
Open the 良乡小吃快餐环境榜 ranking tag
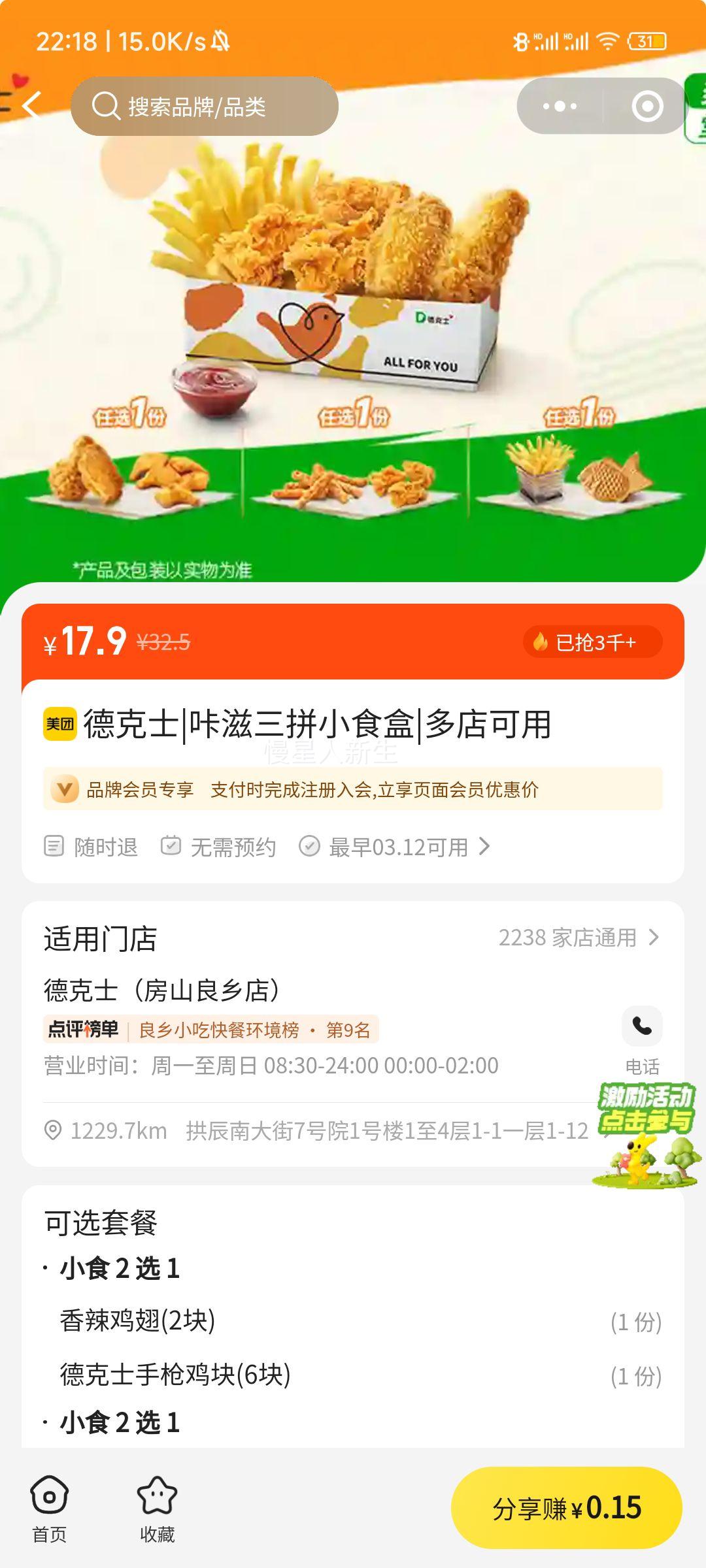tap(210, 1030)
